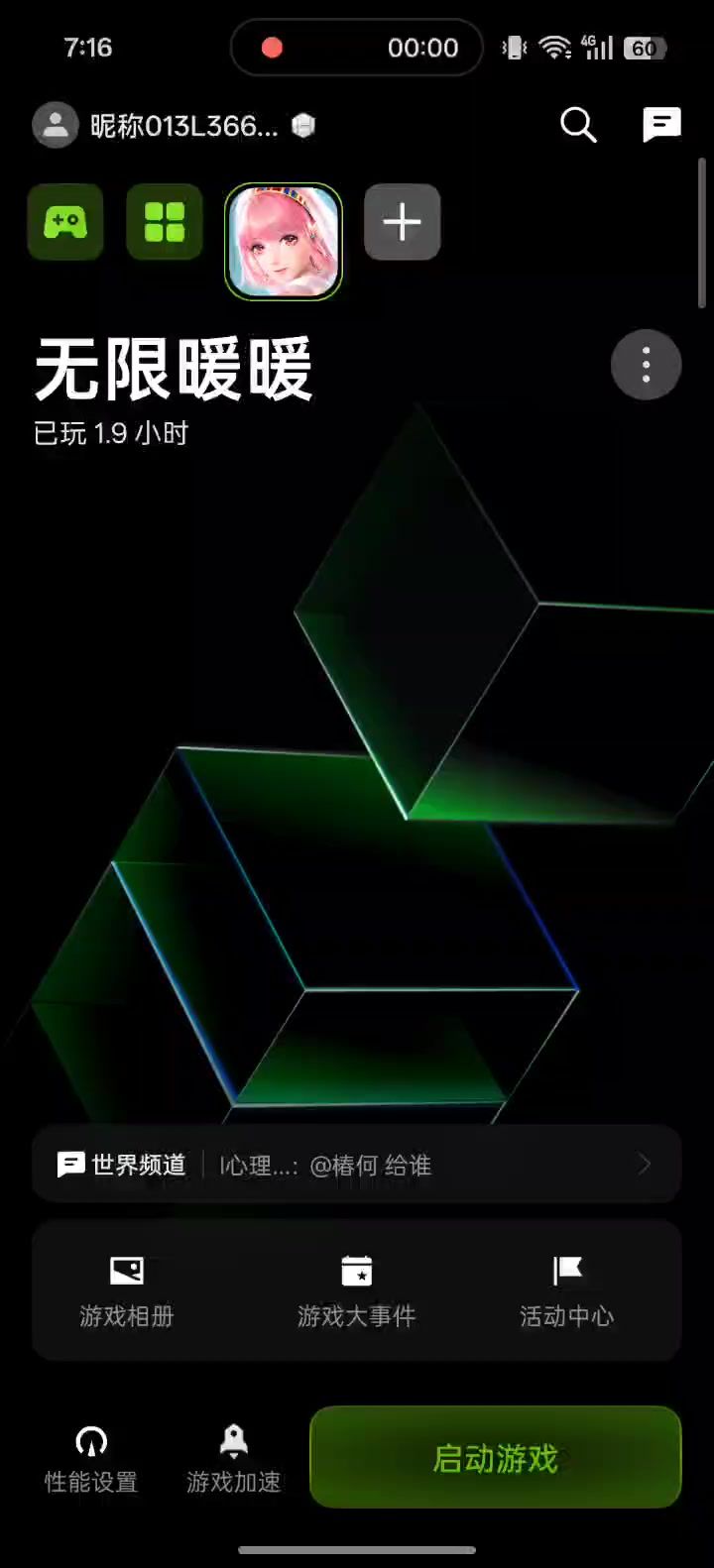Open the 世界频道 world channel bar
This screenshot has width=714, height=1568.
pyautogui.click(x=357, y=1165)
